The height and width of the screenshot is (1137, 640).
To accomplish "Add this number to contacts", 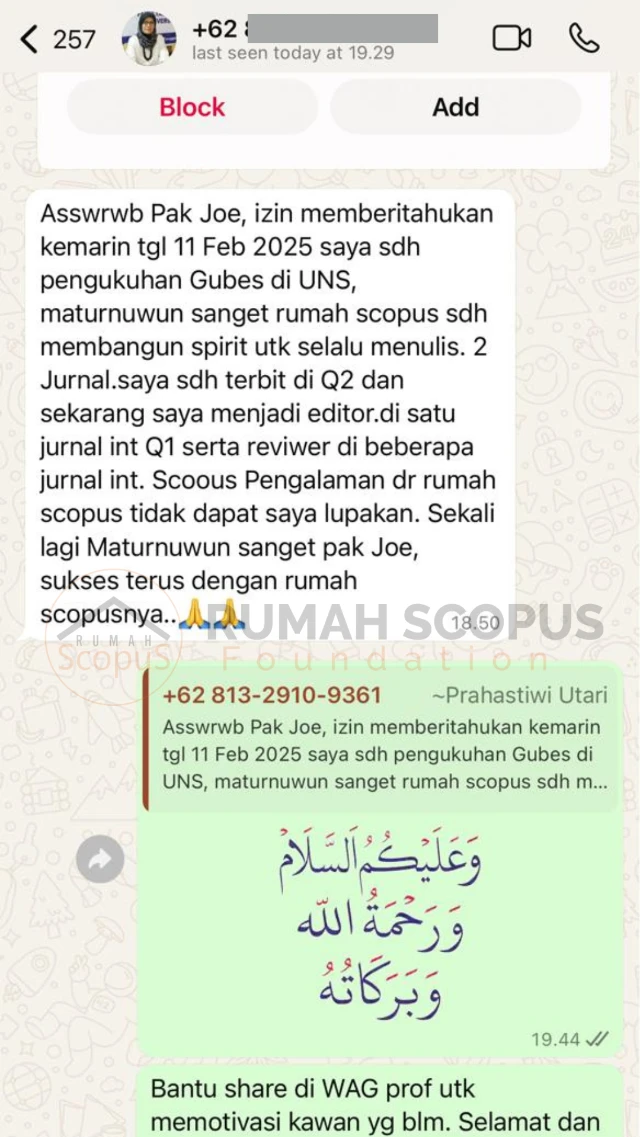I will [455, 107].
